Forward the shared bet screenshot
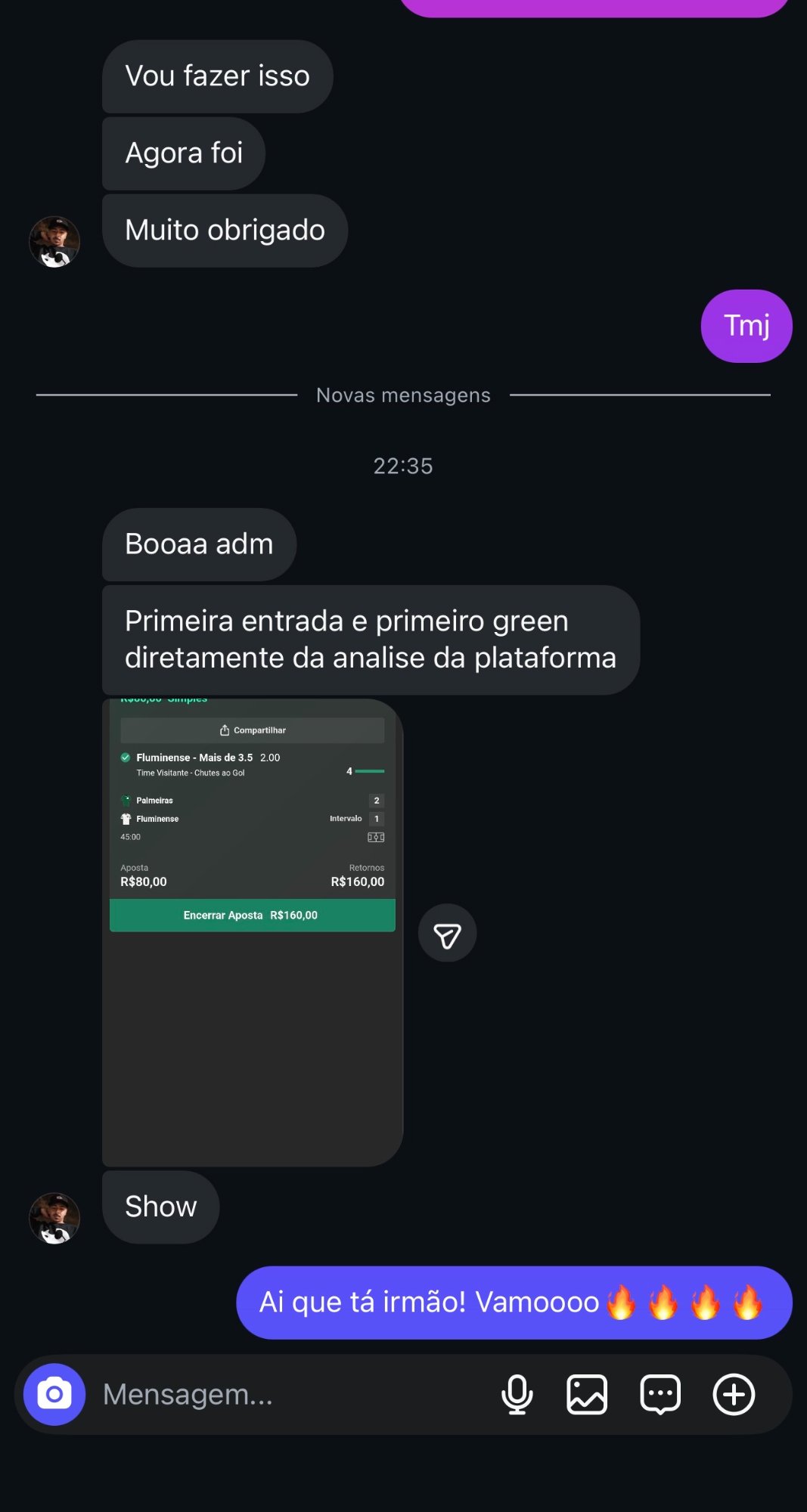The width and height of the screenshot is (807, 1512). click(447, 933)
